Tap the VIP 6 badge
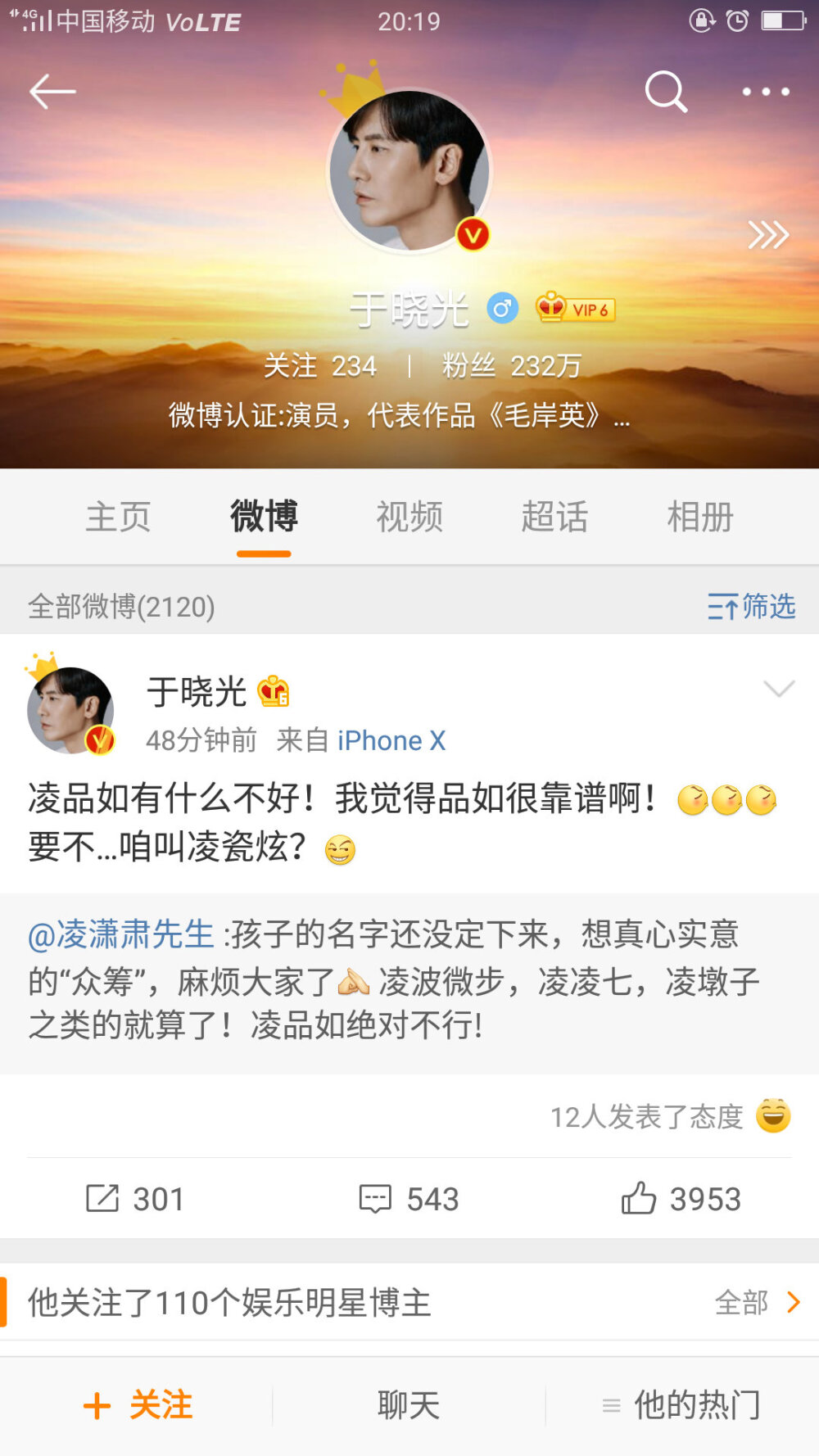The height and width of the screenshot is (1456, 819). pyautogui.click(x=573, y=310)
